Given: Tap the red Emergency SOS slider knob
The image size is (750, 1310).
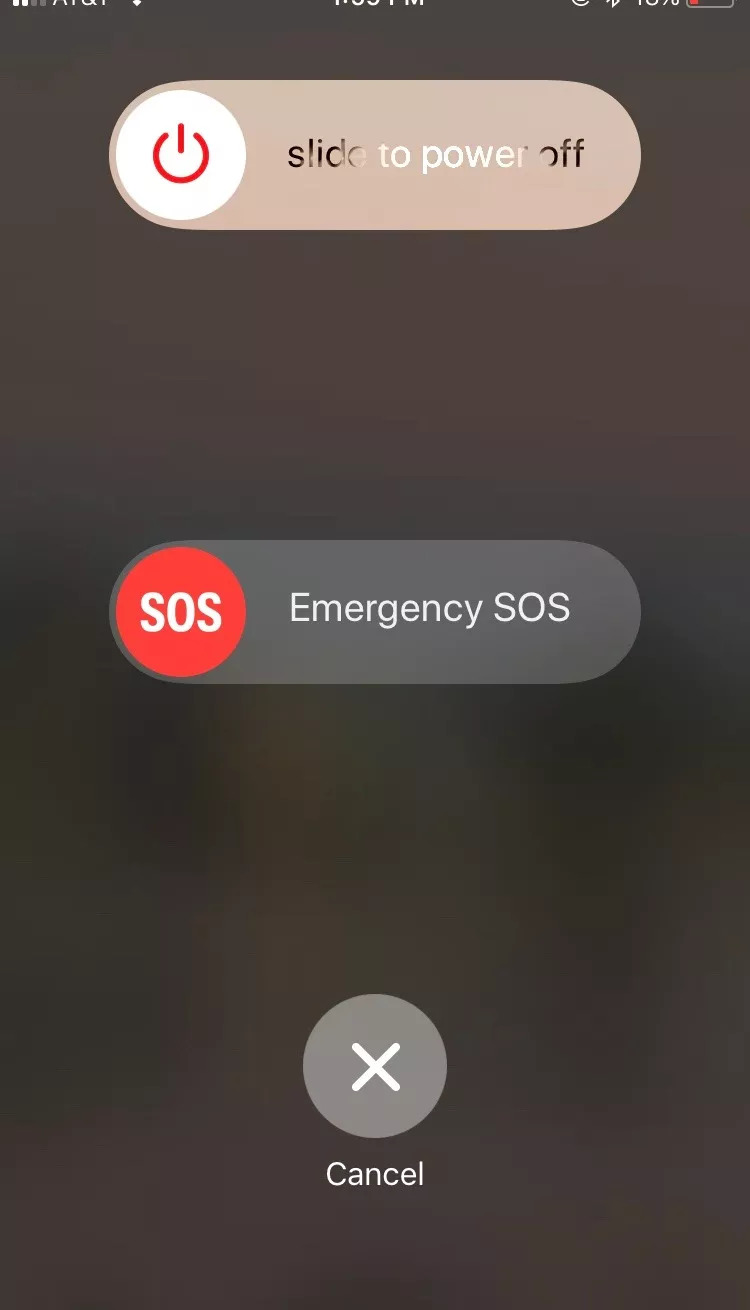Looking at the screenshot, I should click(181, 612).
